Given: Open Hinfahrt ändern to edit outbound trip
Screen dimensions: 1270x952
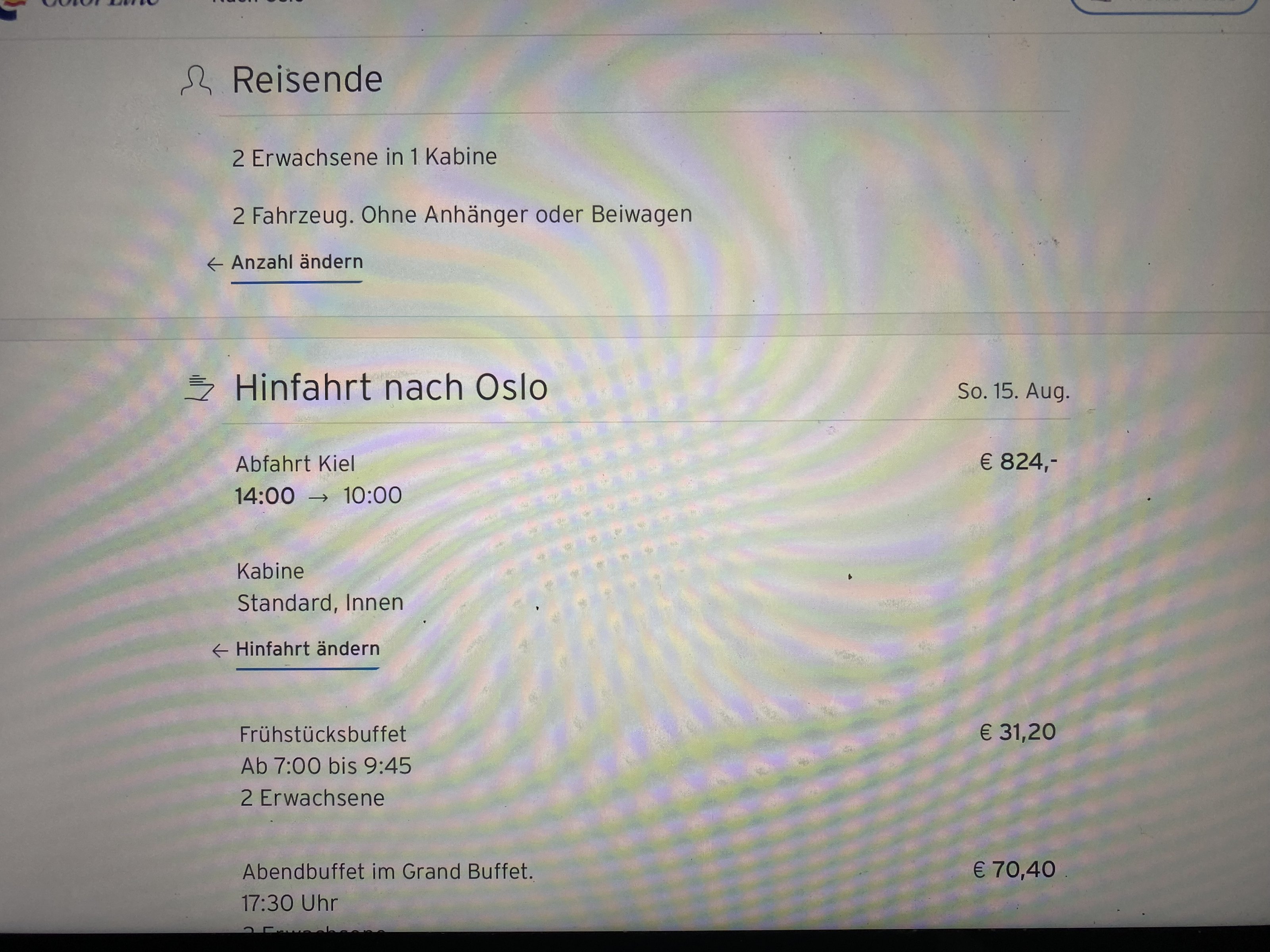Looking at the screenshot, I should [x=307, y=649].
